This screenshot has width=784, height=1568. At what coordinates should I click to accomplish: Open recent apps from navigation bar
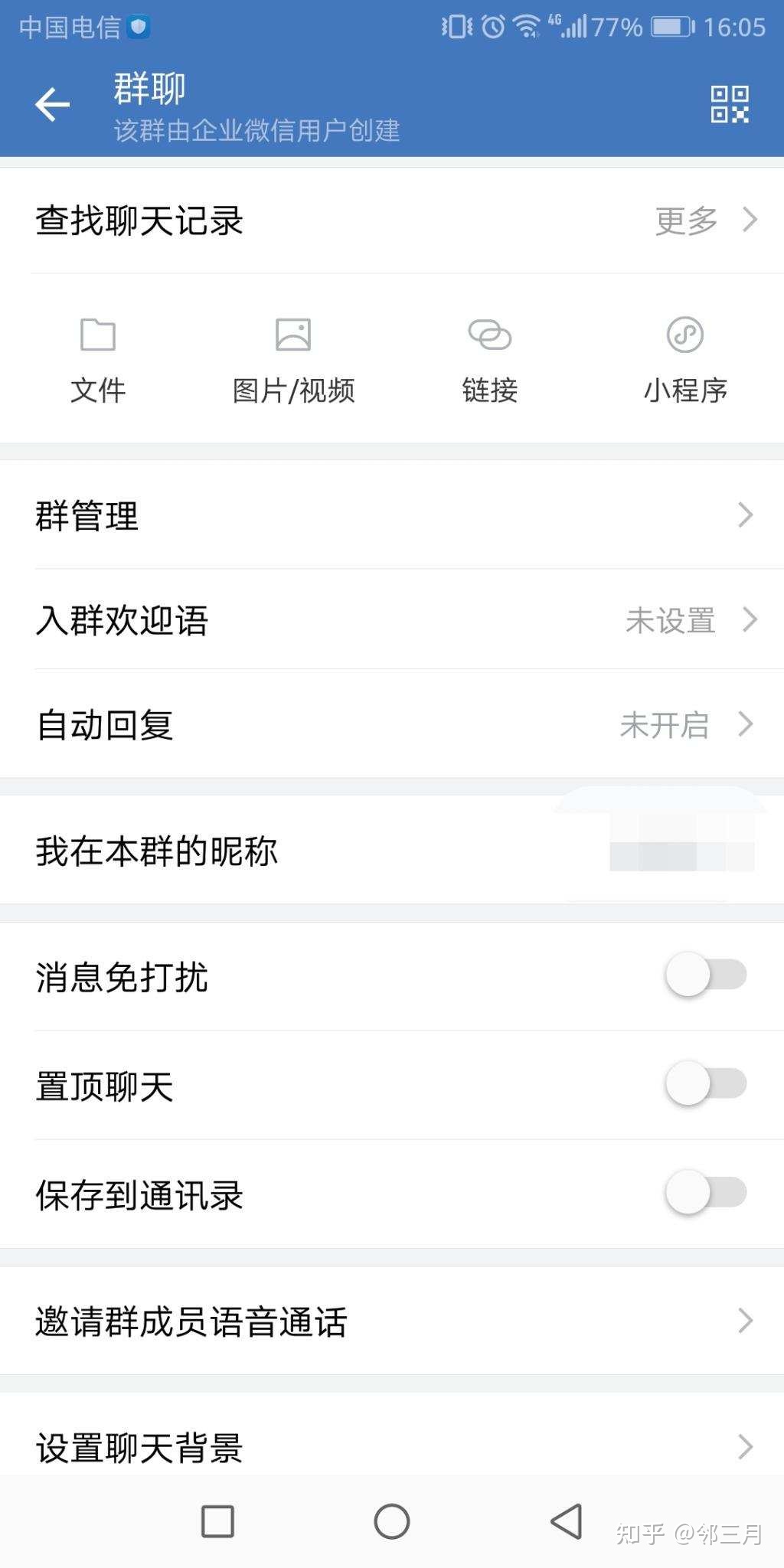coord(217,1521)
